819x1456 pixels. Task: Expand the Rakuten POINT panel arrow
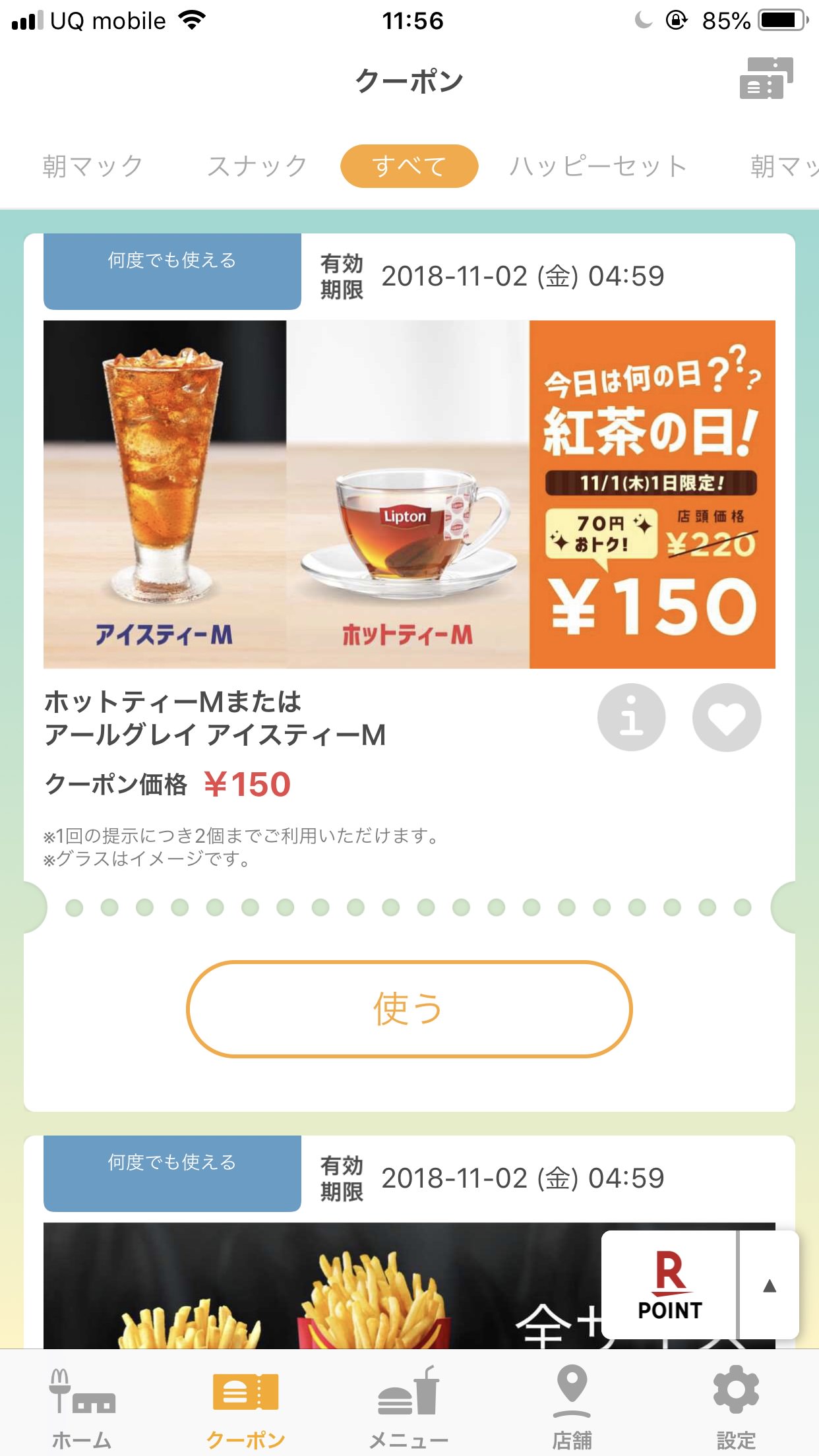click(x=769, y=1285)
